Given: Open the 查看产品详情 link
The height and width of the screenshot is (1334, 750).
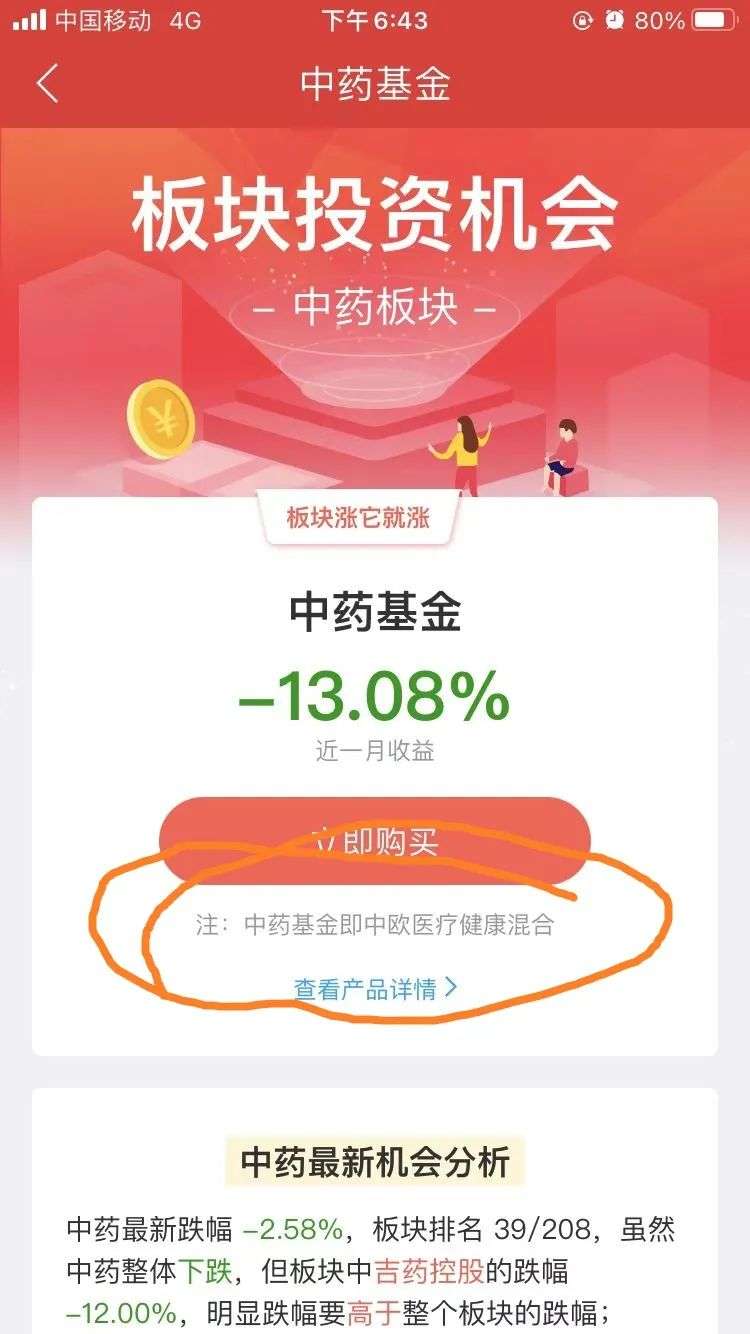Looking at the screenshot, I should coord(375,989).
